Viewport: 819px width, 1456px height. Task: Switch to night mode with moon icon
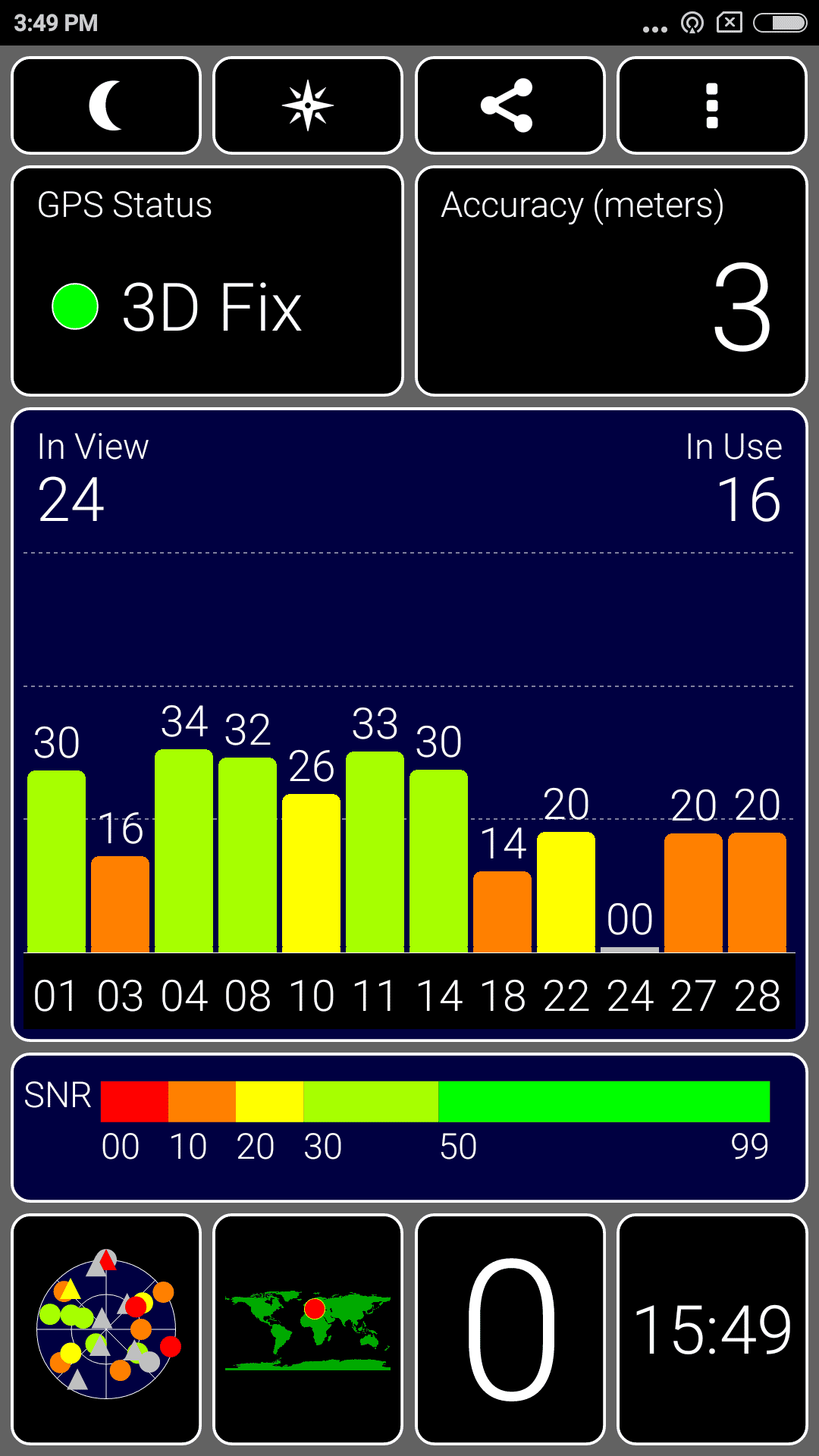point(106,105)
